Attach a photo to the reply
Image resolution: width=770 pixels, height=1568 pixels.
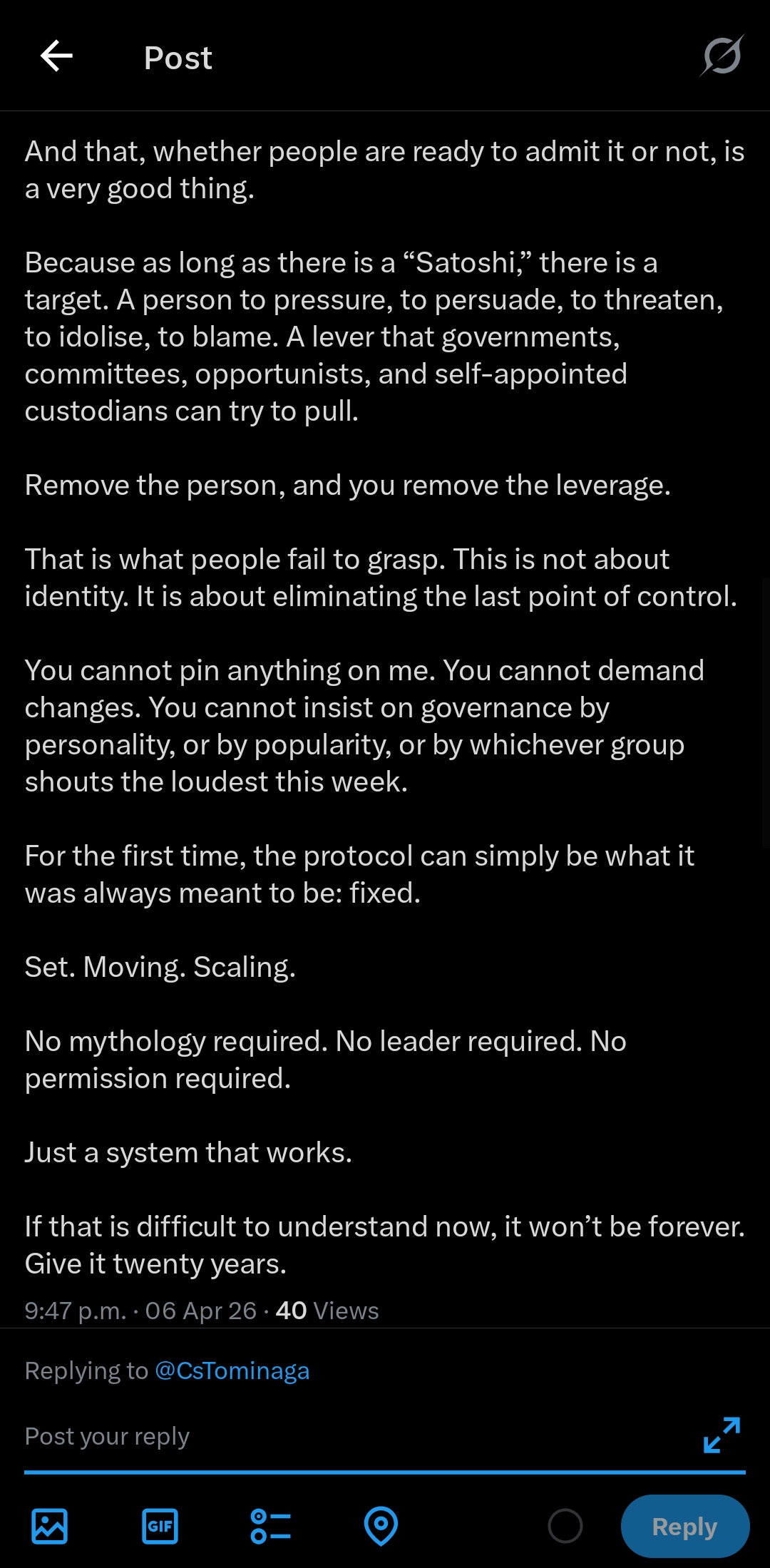pos(50,1526)
